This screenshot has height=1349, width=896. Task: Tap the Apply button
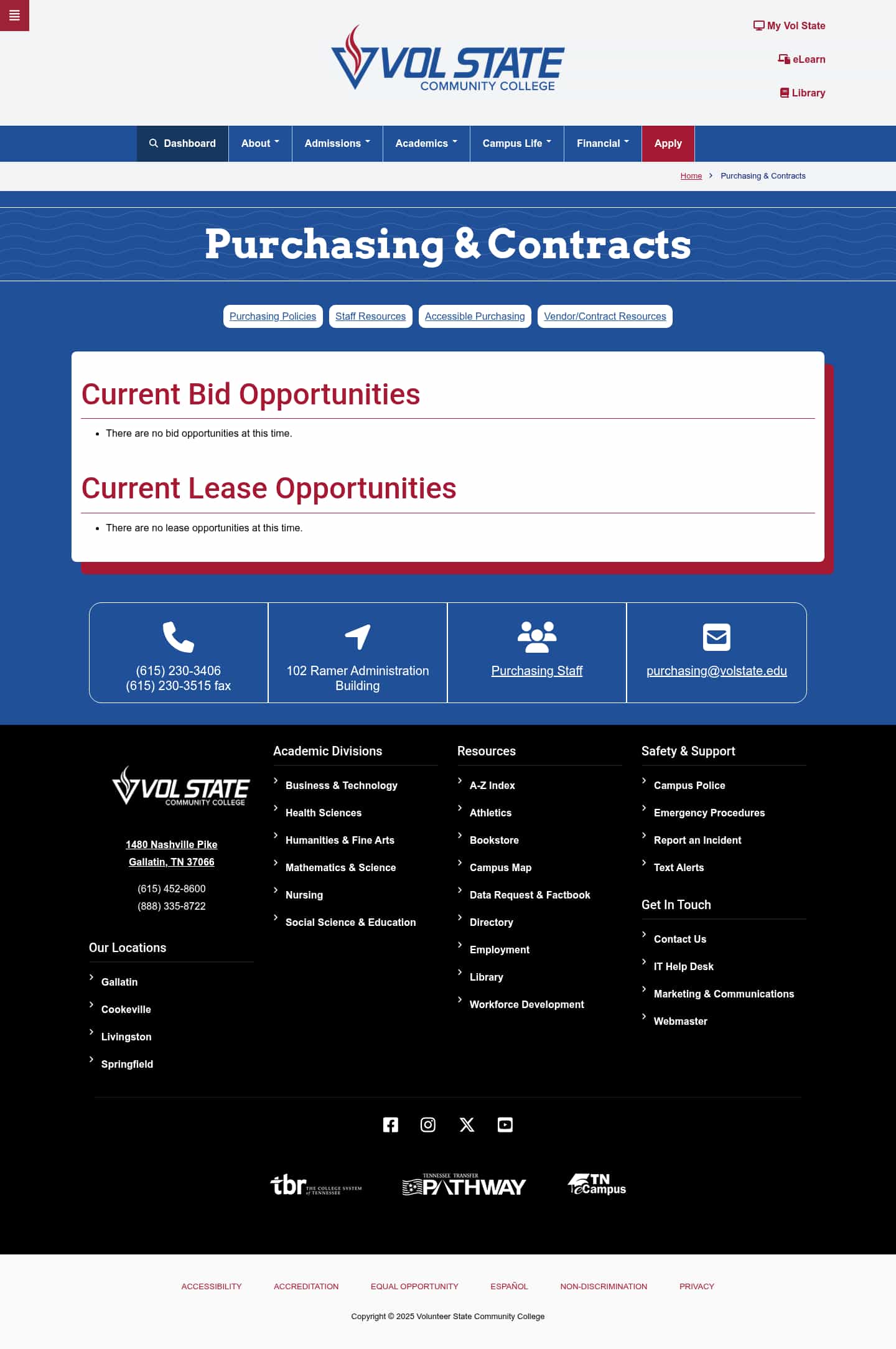(x=668, y=143)
